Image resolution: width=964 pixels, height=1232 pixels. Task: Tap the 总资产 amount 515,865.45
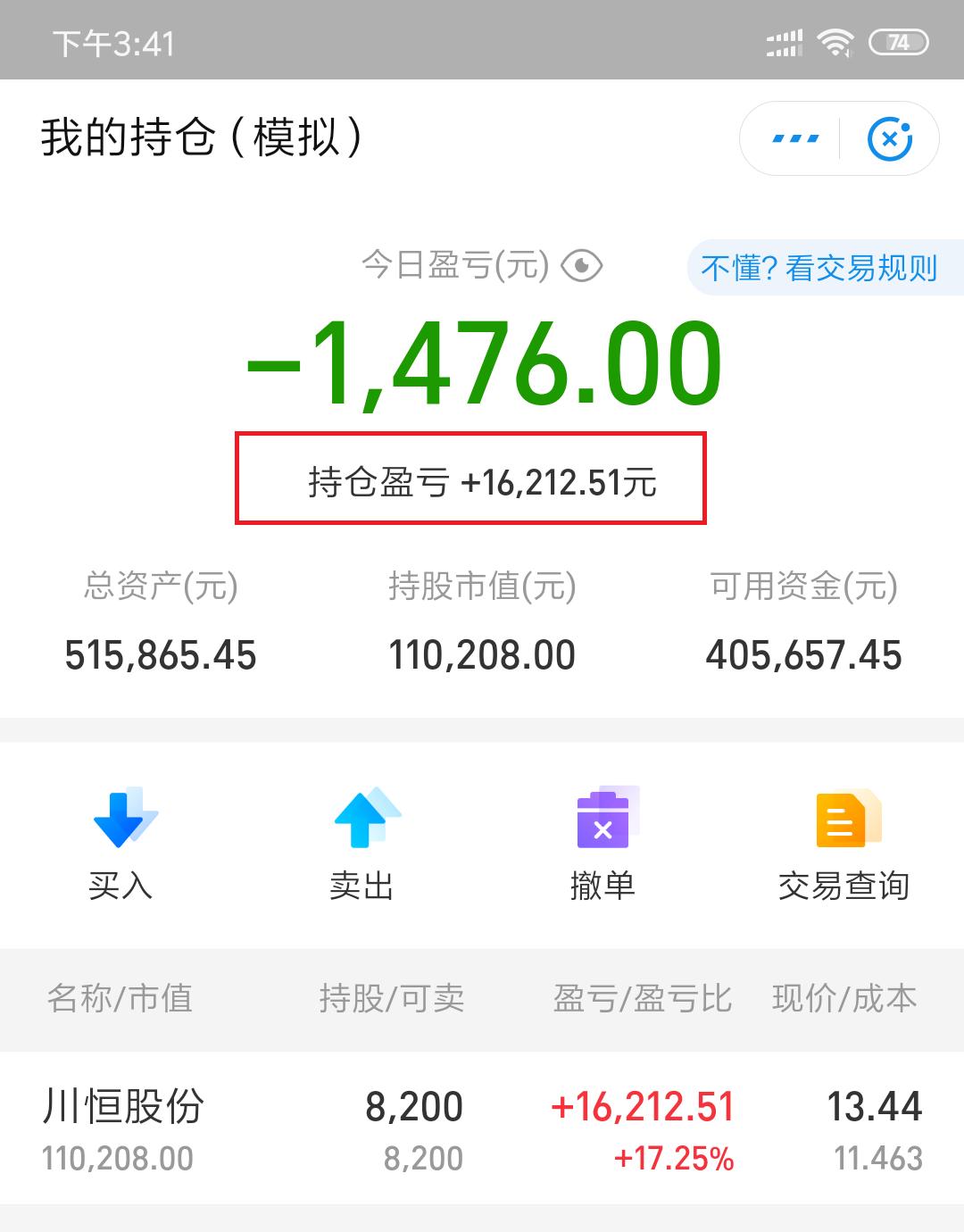pos(162,654)
